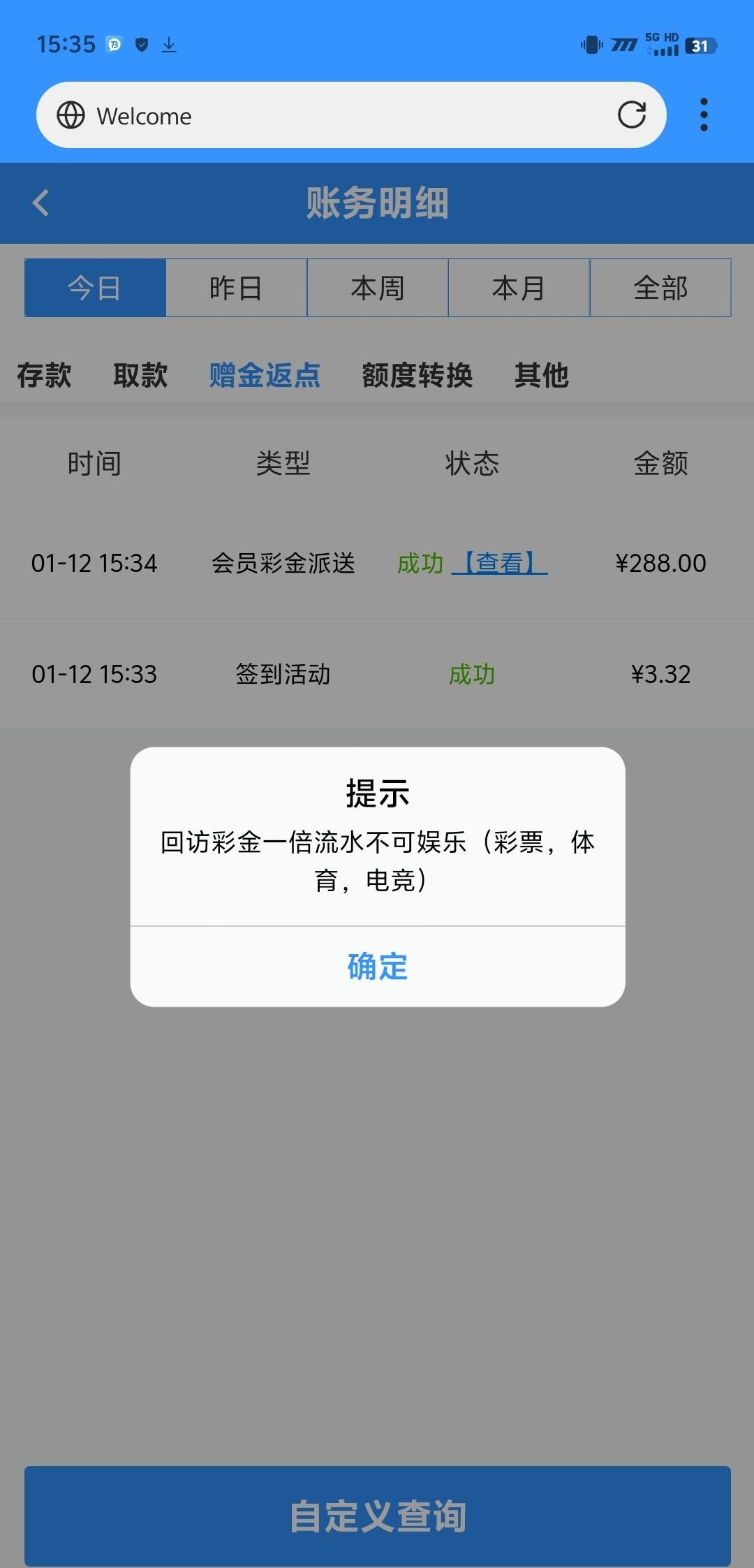View details via the 【查看】 link
Image resolution: width=754 pixels, height=1568 pixels.
pos(500,563)
